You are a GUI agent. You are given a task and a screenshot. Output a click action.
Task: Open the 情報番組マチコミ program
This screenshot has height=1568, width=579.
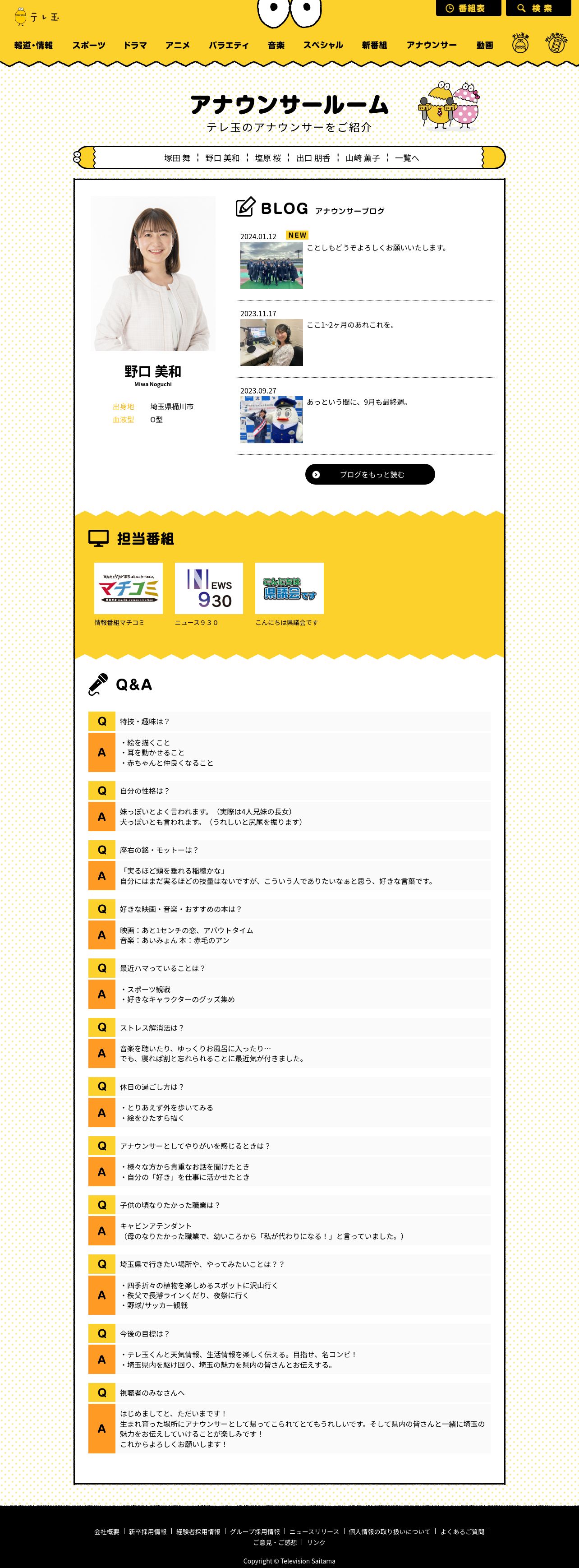(x=129, y=594)
